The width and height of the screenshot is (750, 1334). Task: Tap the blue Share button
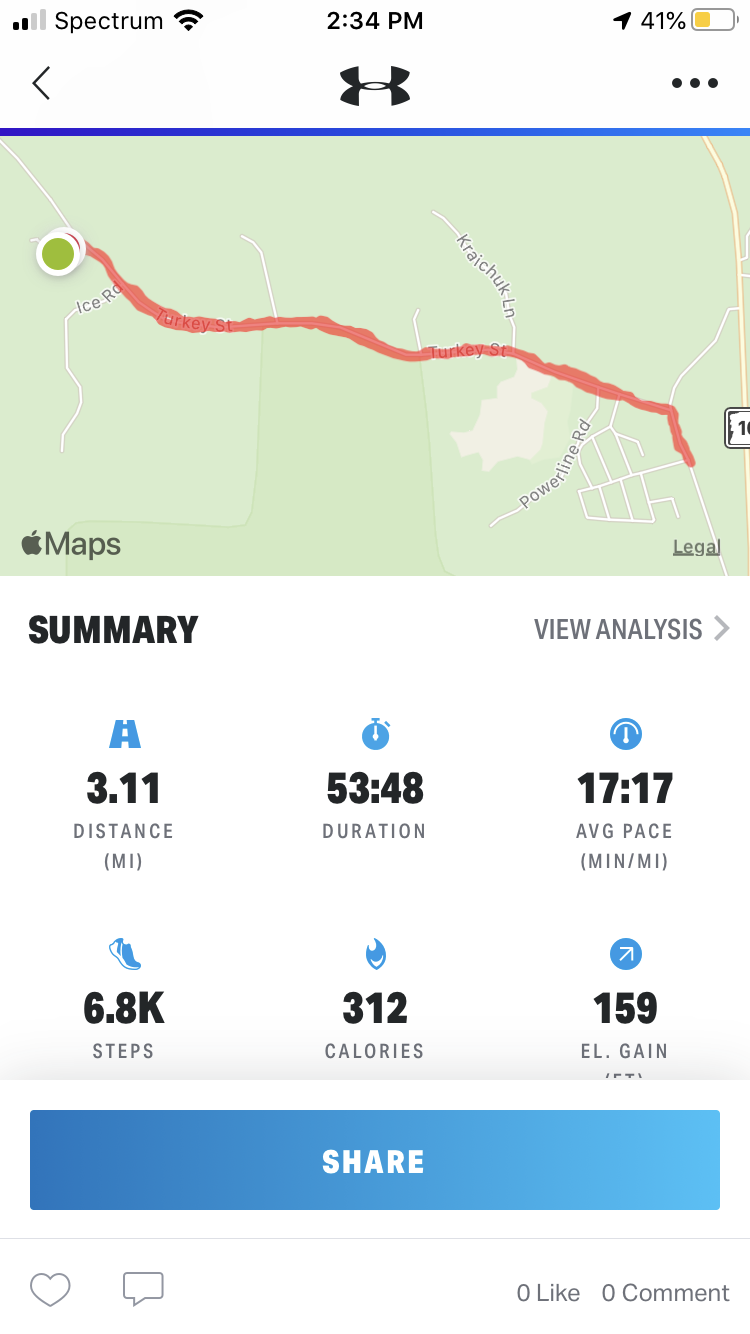pyautogui.click(x=375, y=1160)
